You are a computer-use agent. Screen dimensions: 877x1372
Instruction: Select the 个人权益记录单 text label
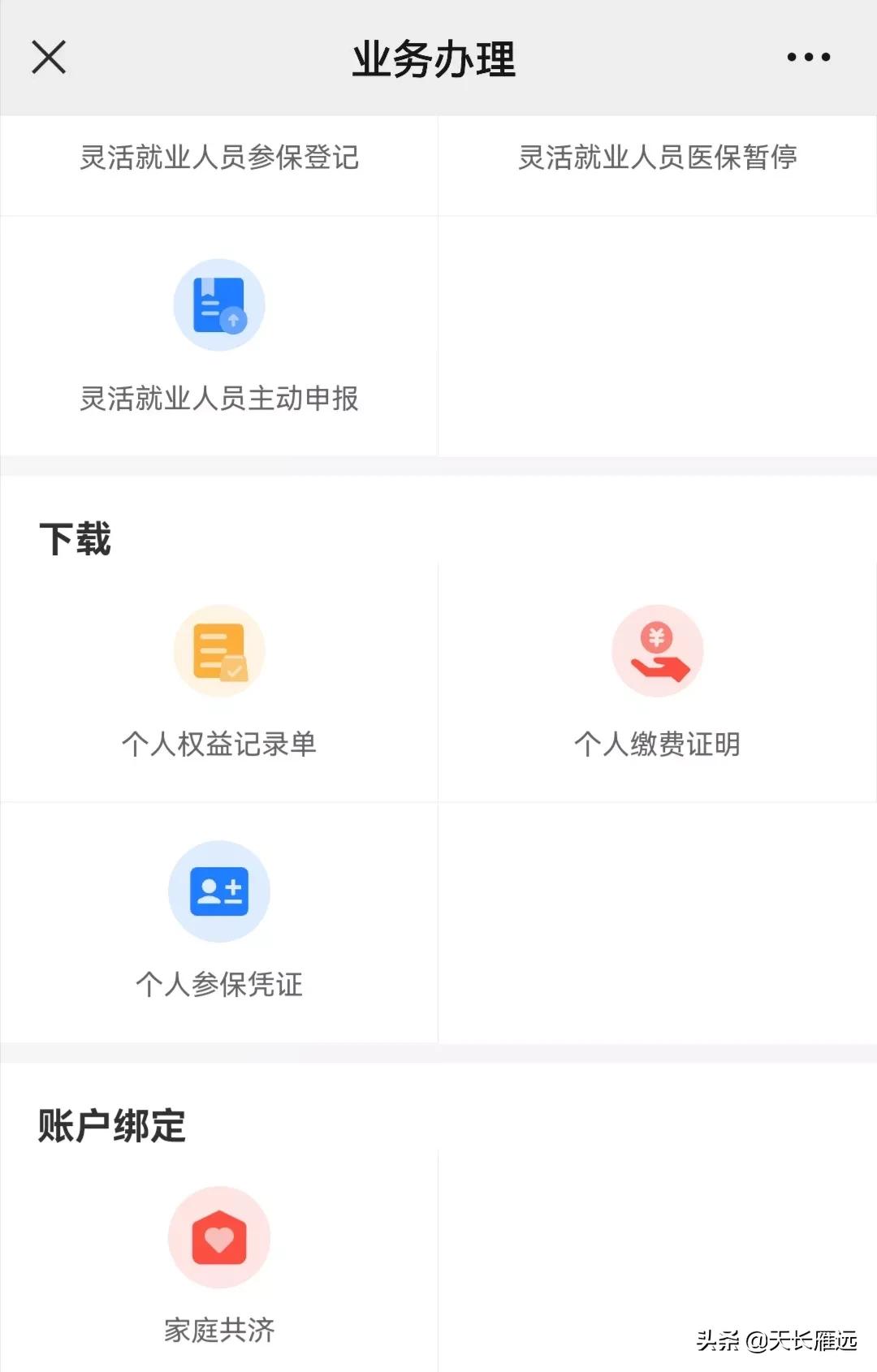tap(219, 743)
